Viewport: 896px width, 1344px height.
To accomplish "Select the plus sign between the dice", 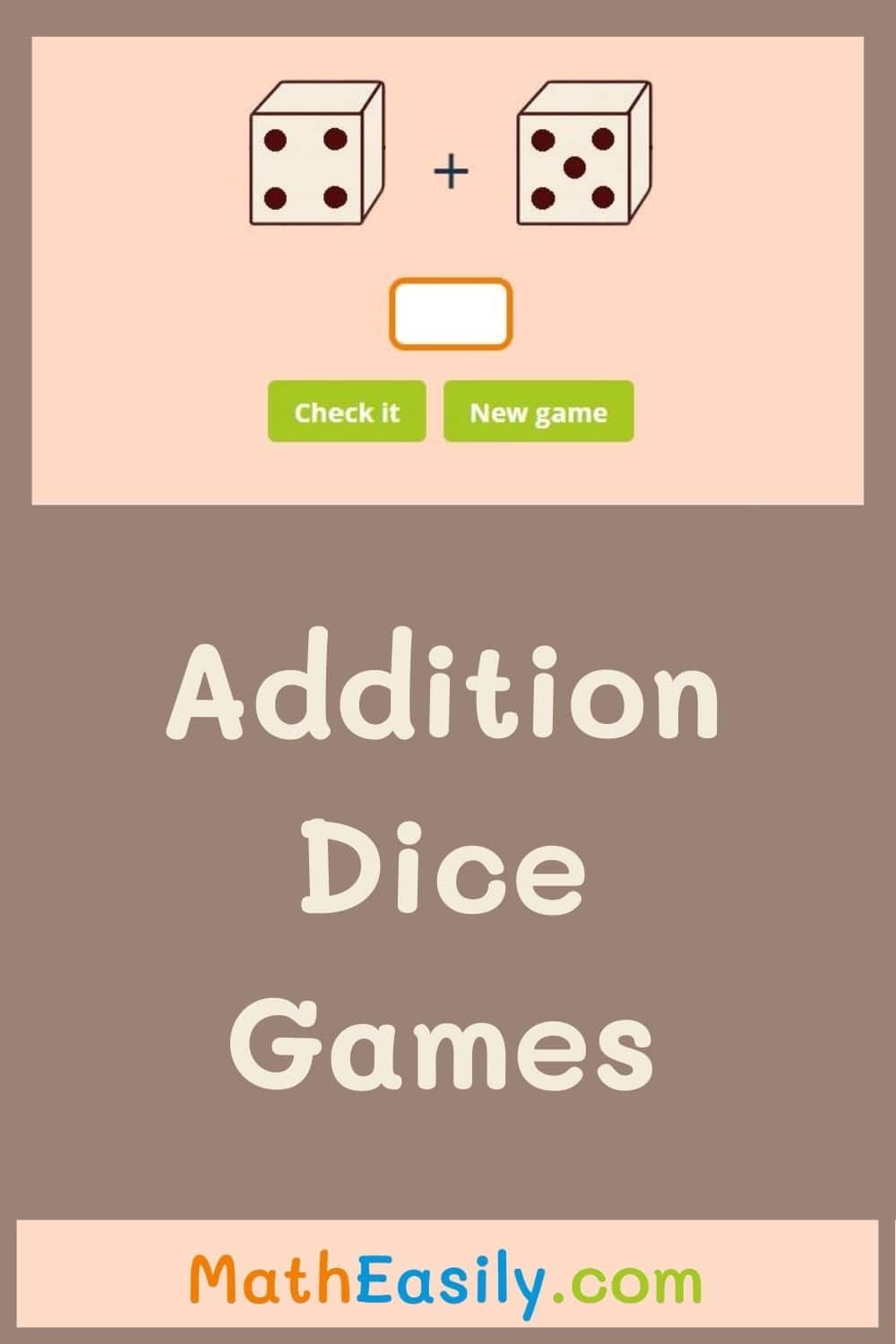I will tap(451, 168).
